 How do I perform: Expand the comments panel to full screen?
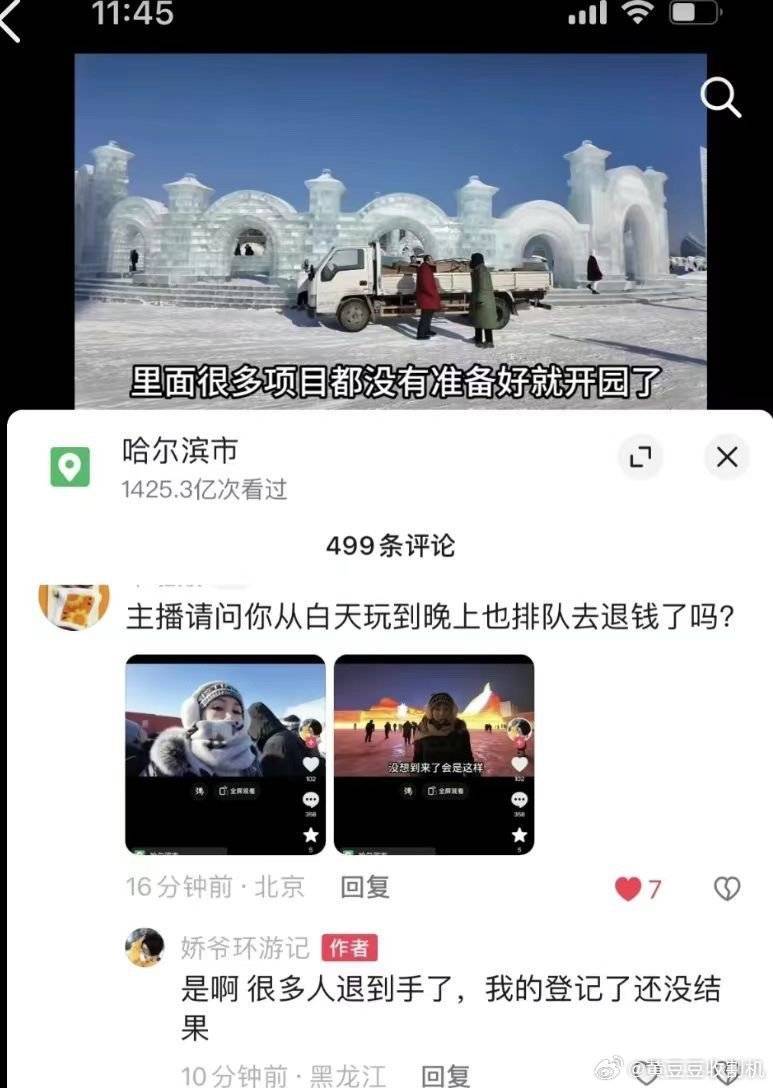tap(640, 458)
